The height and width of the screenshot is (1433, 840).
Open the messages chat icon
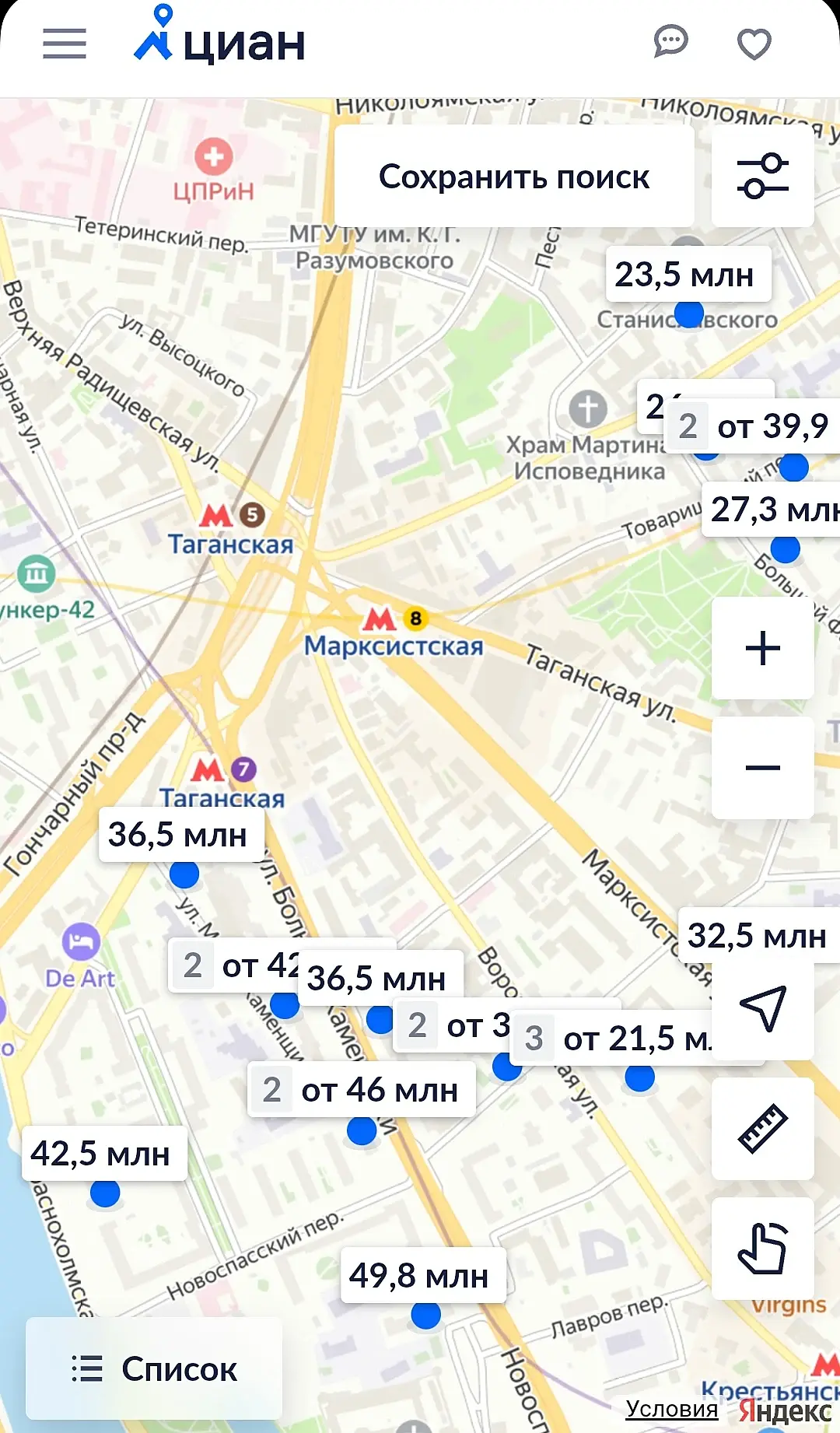point(670,42)
